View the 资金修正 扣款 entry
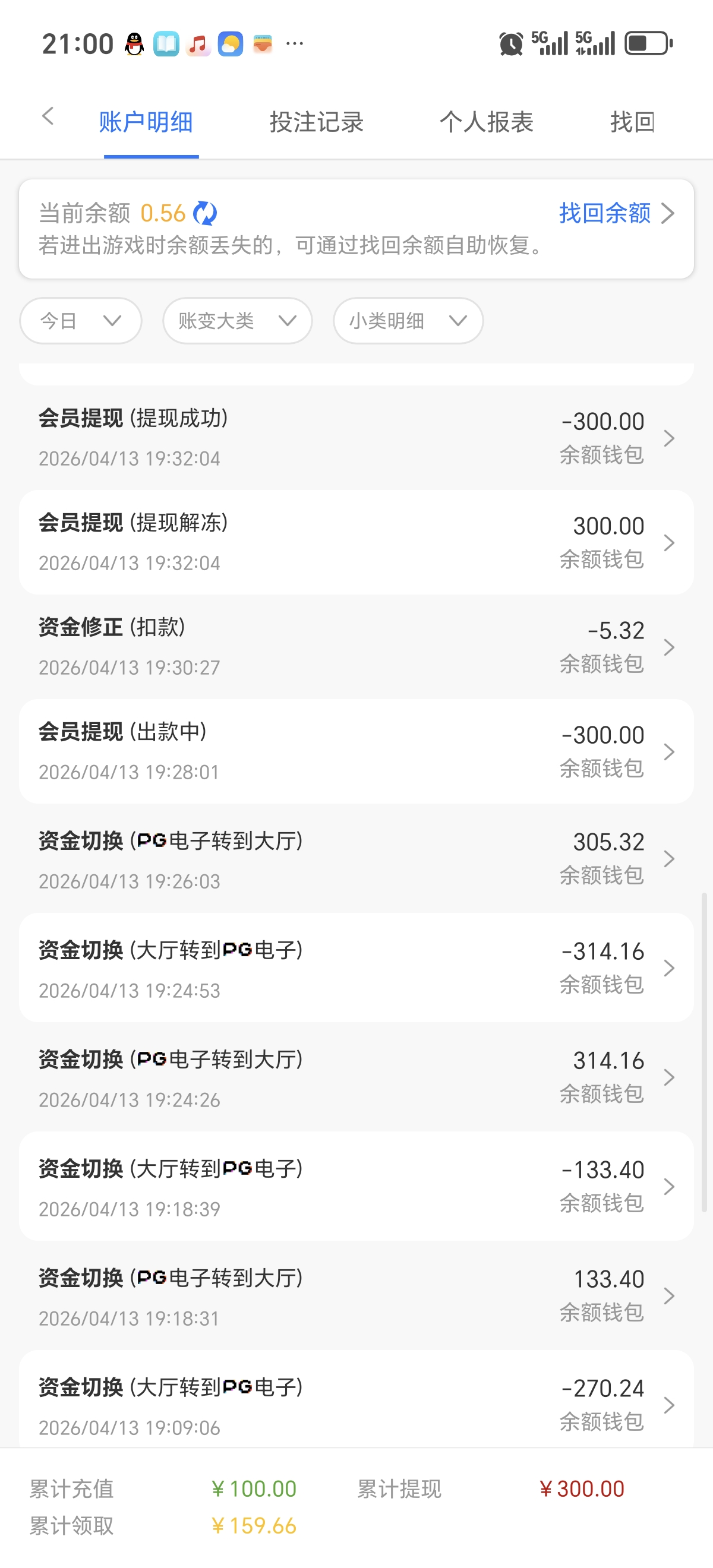 (356, 647)
